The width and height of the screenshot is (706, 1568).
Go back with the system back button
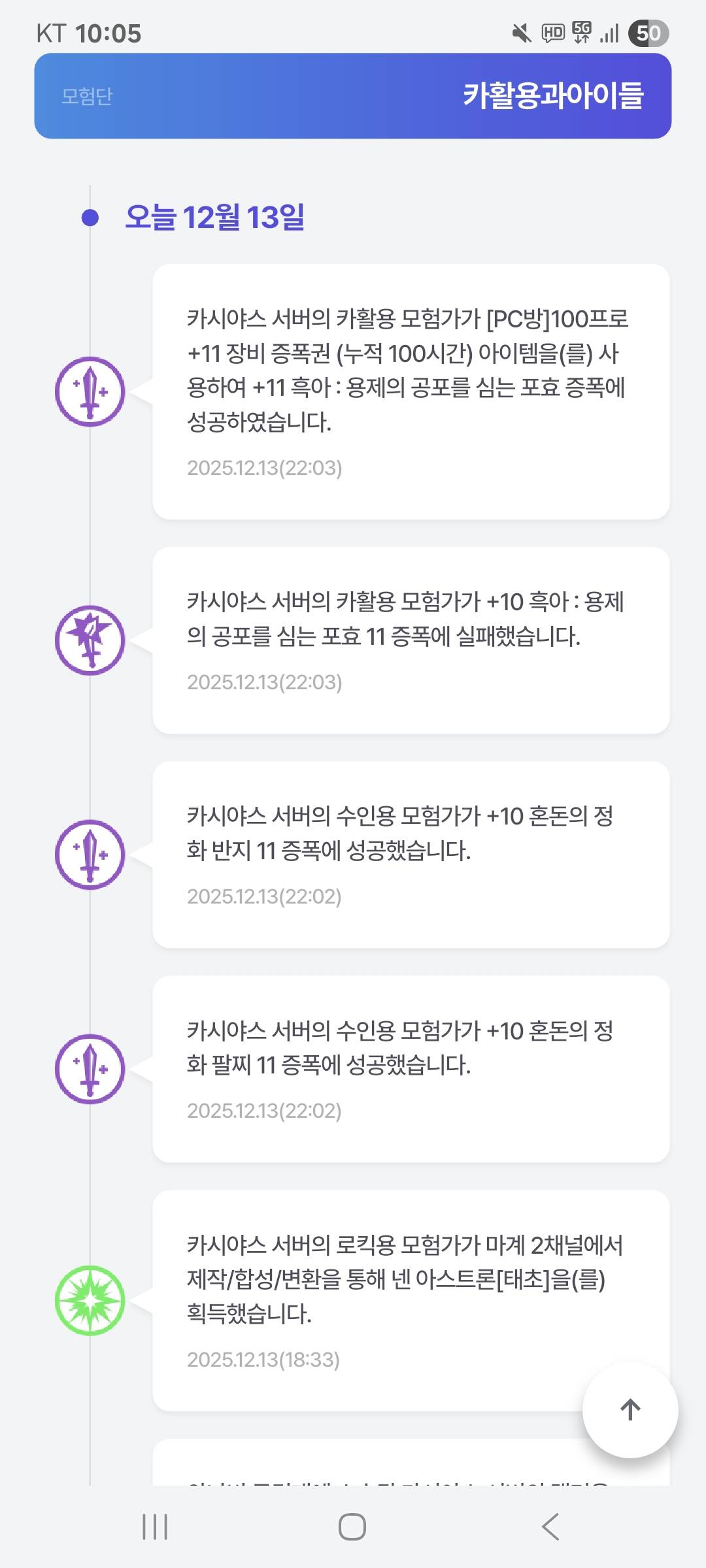coord(550,1527)
